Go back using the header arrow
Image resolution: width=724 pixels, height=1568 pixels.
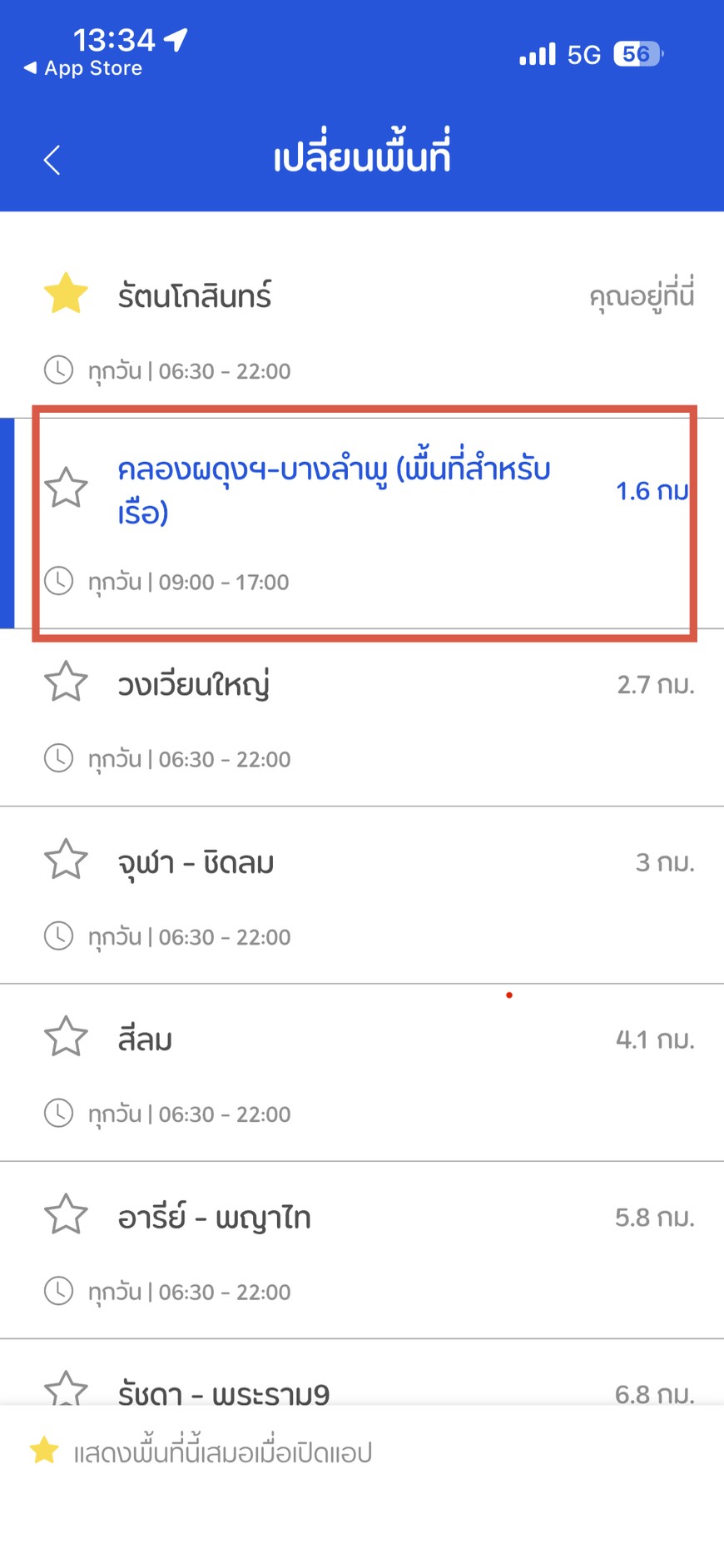[52, 160]
